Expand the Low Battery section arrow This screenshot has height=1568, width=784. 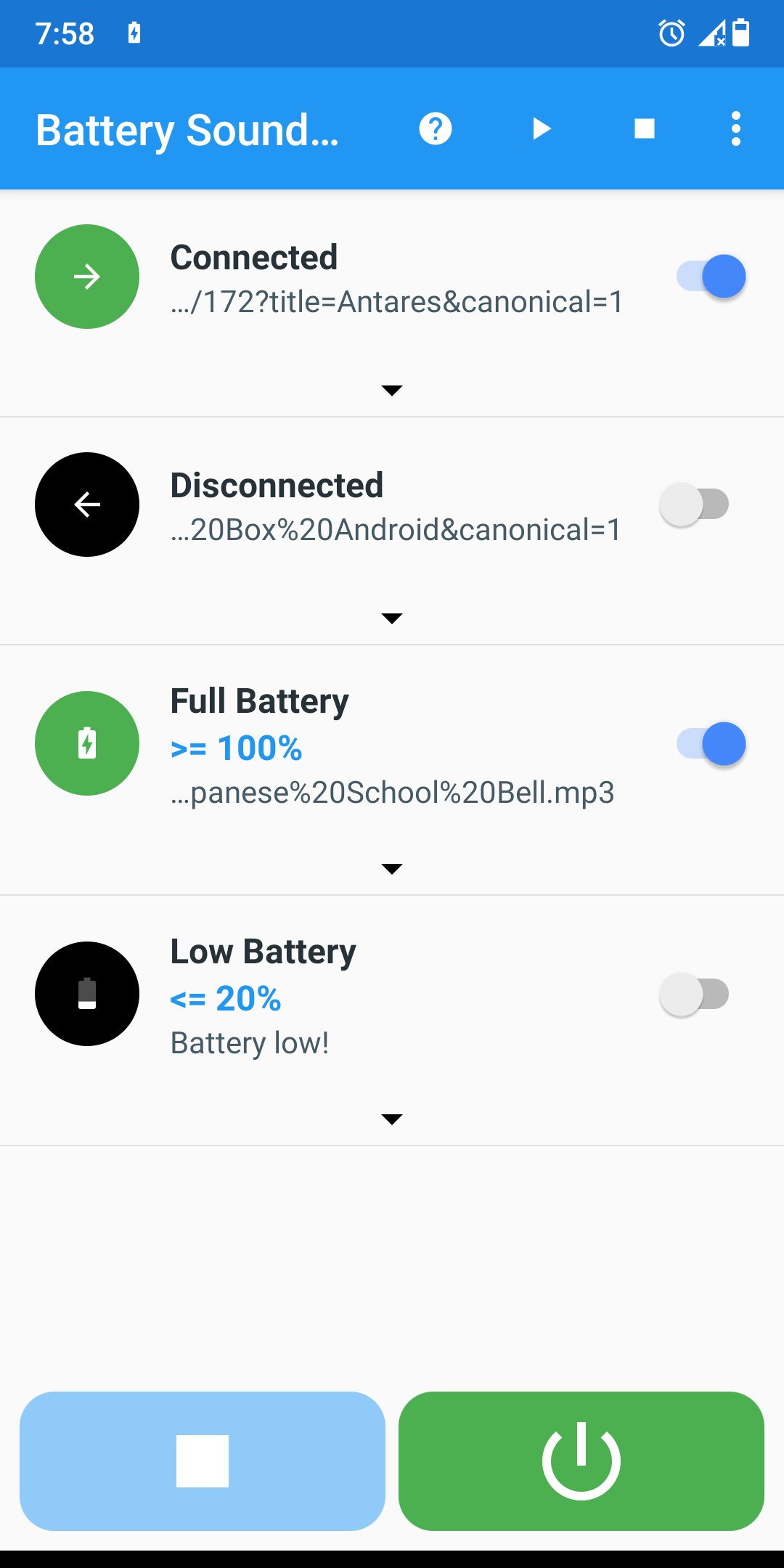392,1119
